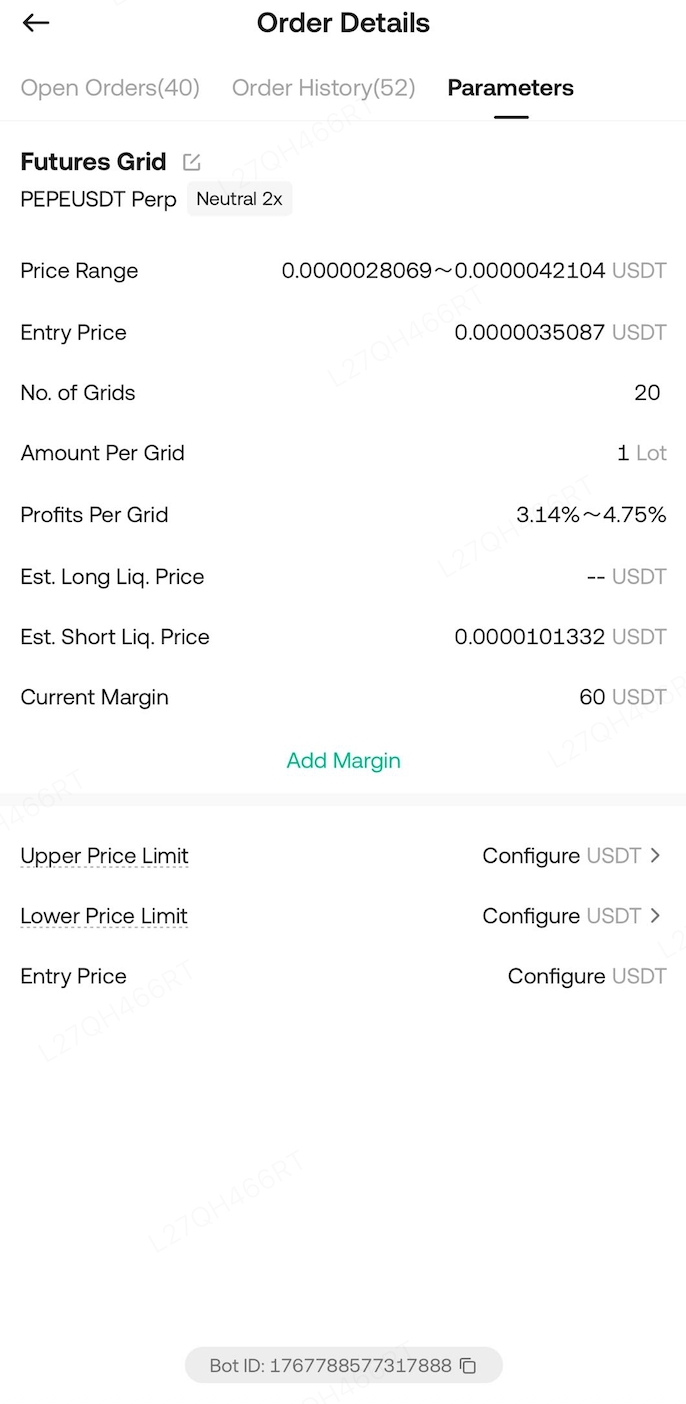Configure the Upper Price Limit

571,856
